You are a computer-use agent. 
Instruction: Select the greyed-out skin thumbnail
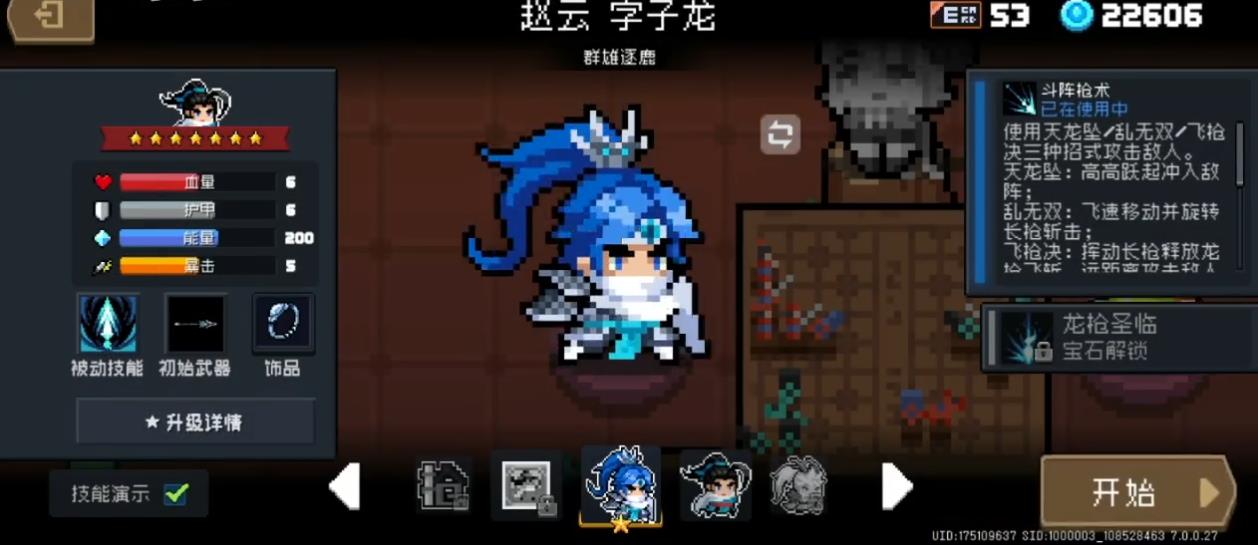[x=798, y=485]
